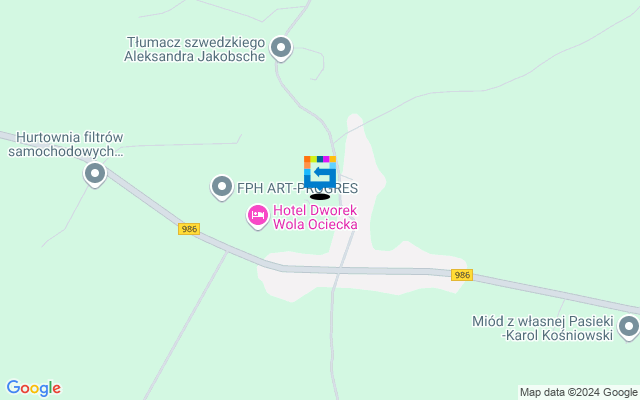Open Hurtownia filtrów samochodowych pin
The height and width of the screenshot is (400, 640).
point(95,175)
